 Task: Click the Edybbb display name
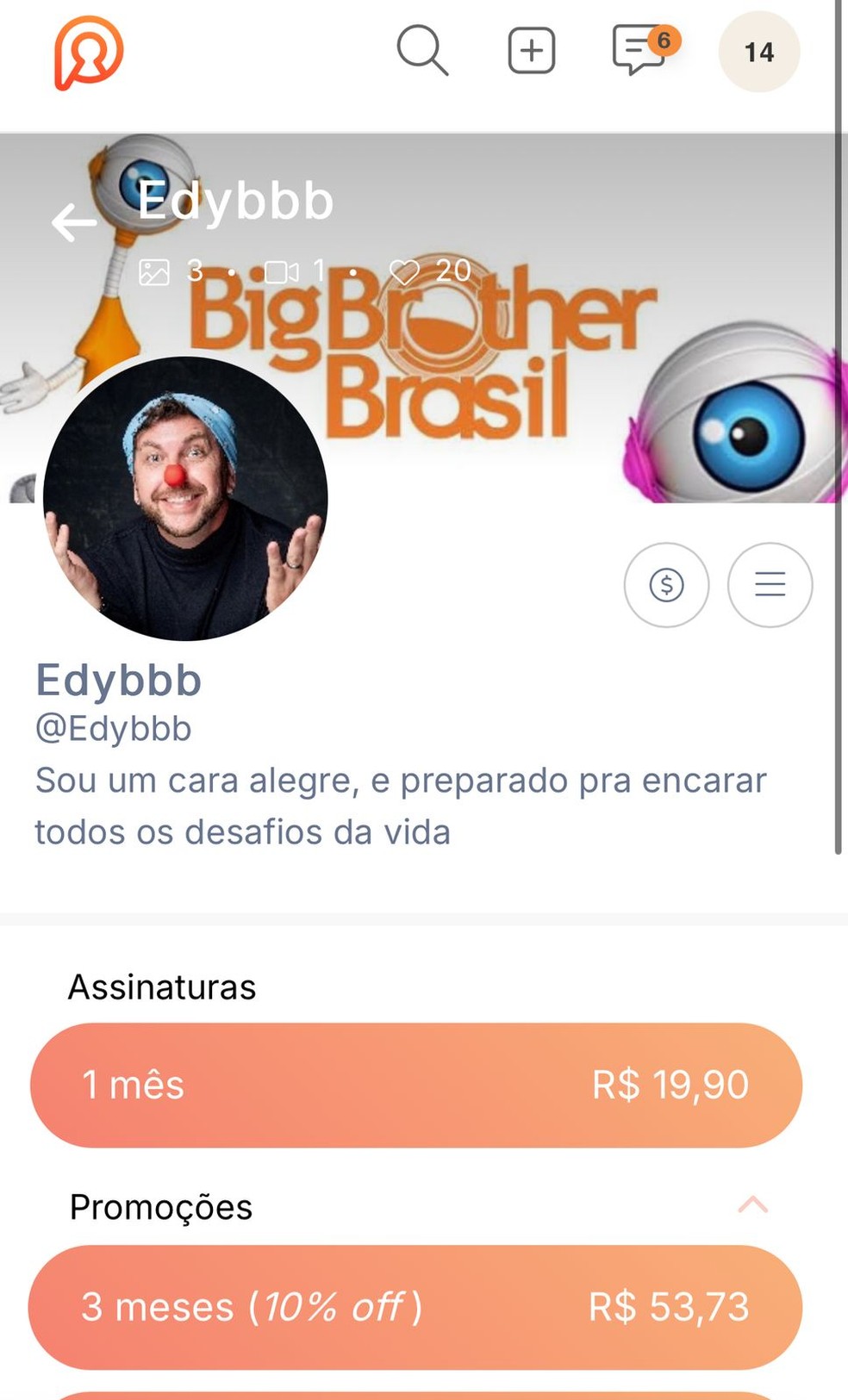pyautogui.click(x=119, y=680)
